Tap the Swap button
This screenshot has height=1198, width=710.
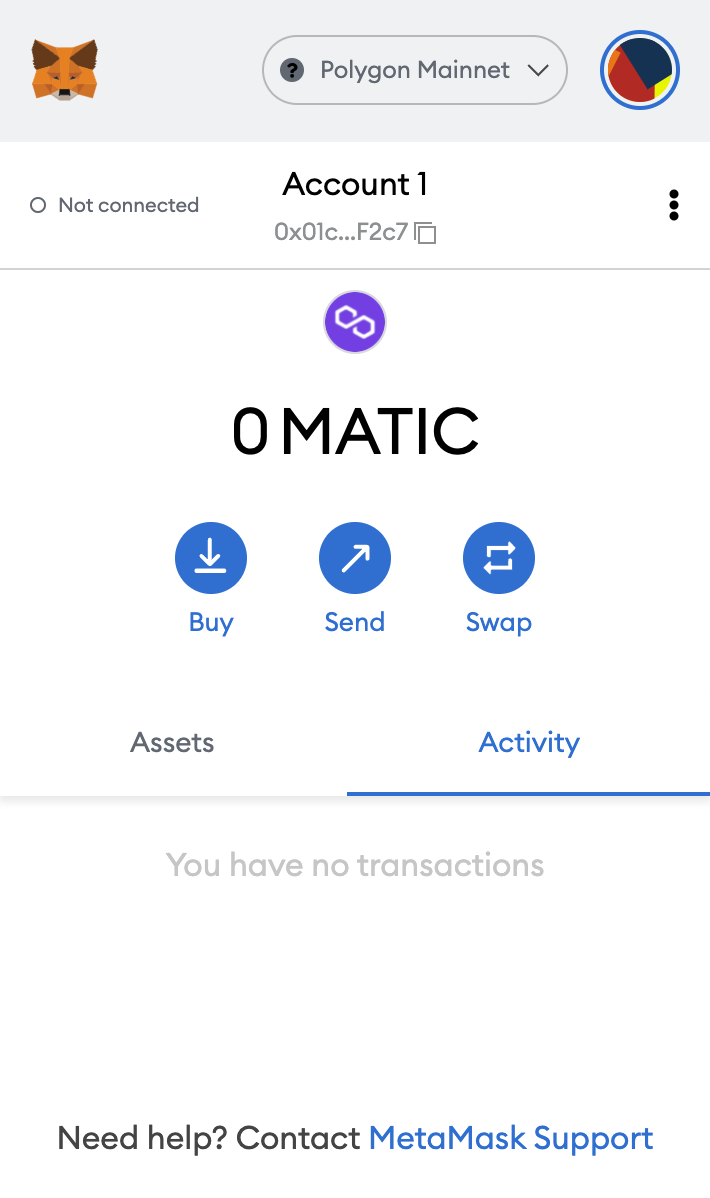498,559
